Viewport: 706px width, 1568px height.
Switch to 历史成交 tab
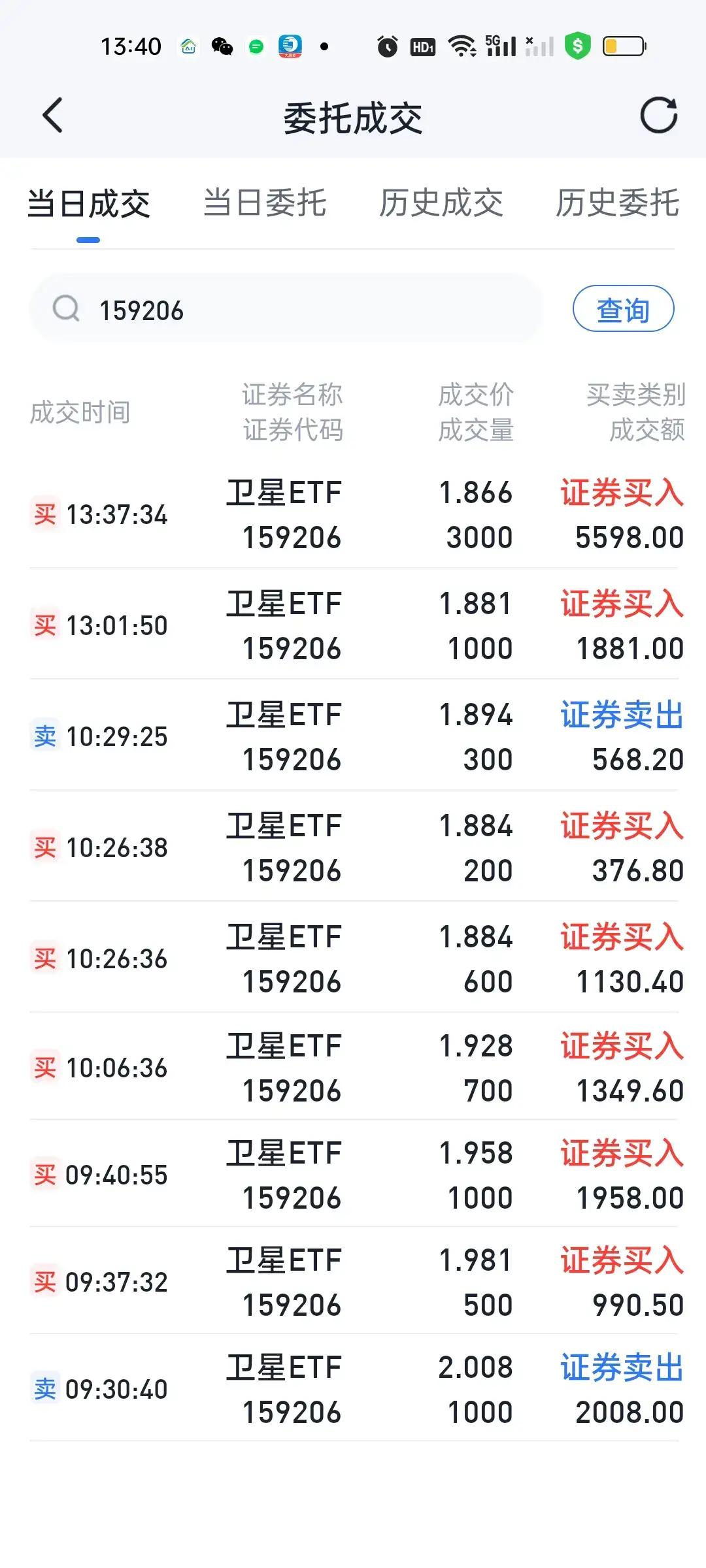(x=441, y=203)
